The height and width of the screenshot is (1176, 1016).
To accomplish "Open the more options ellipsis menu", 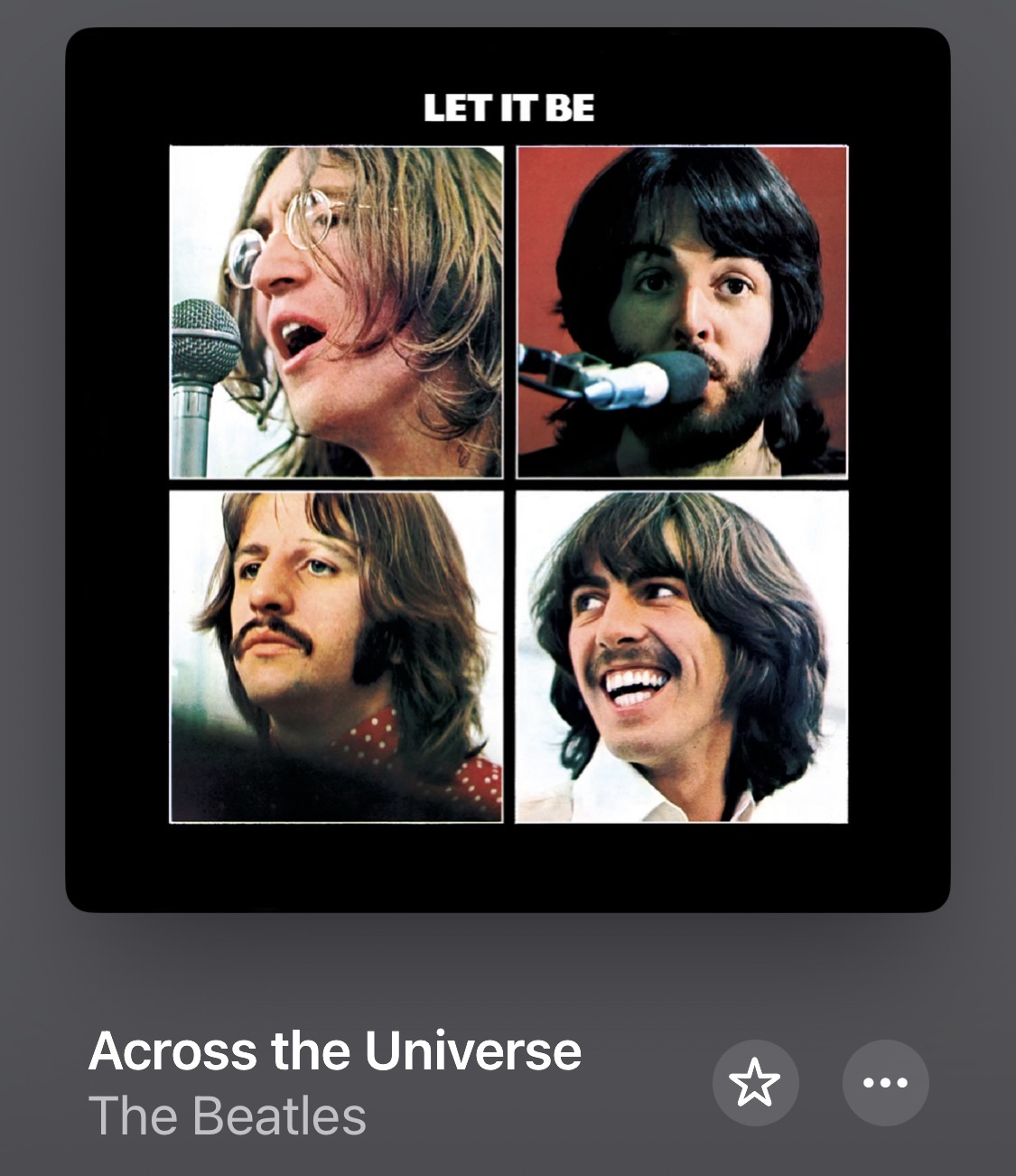I will pos(885,1082).
